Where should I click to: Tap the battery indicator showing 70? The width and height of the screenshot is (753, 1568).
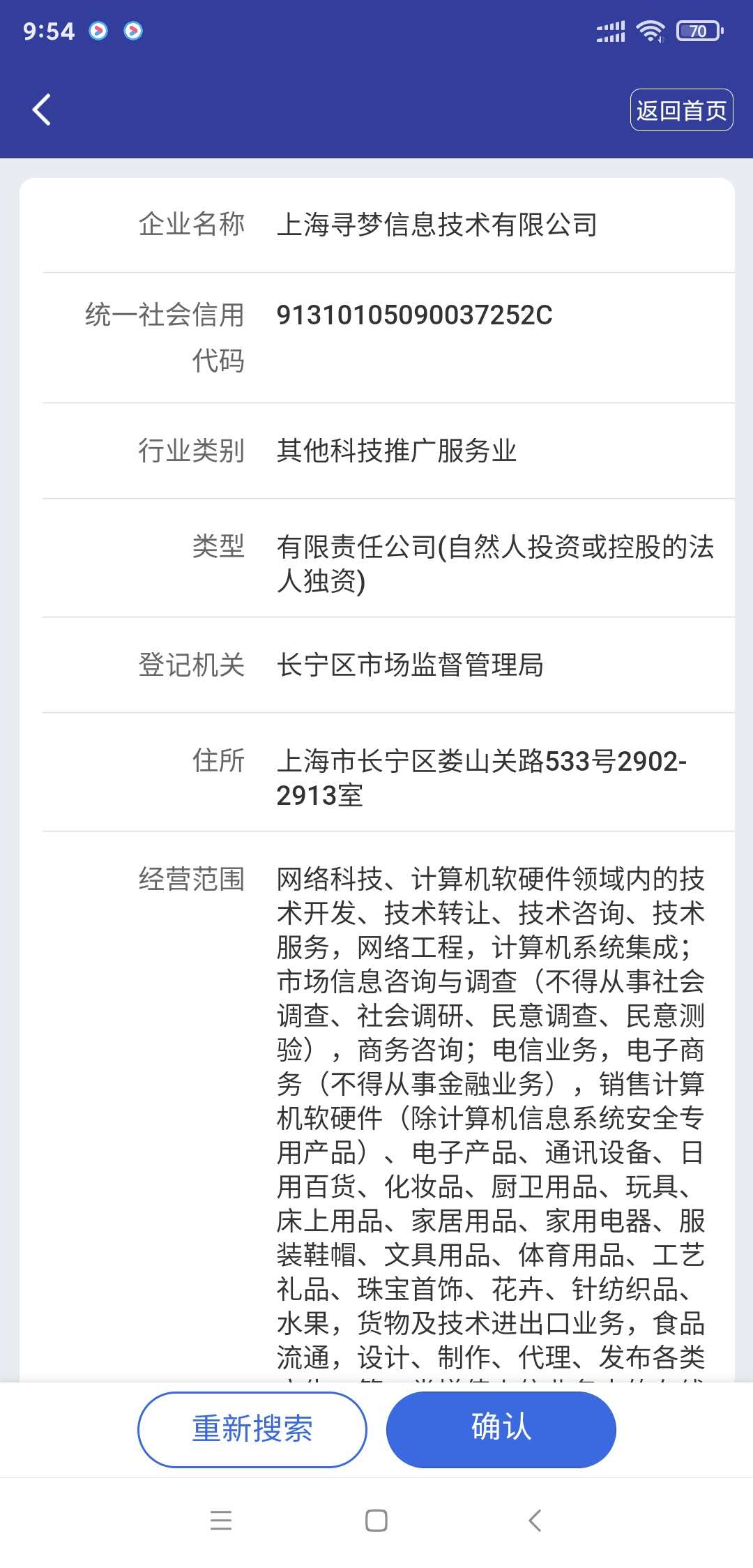click(x=697, y=31)
